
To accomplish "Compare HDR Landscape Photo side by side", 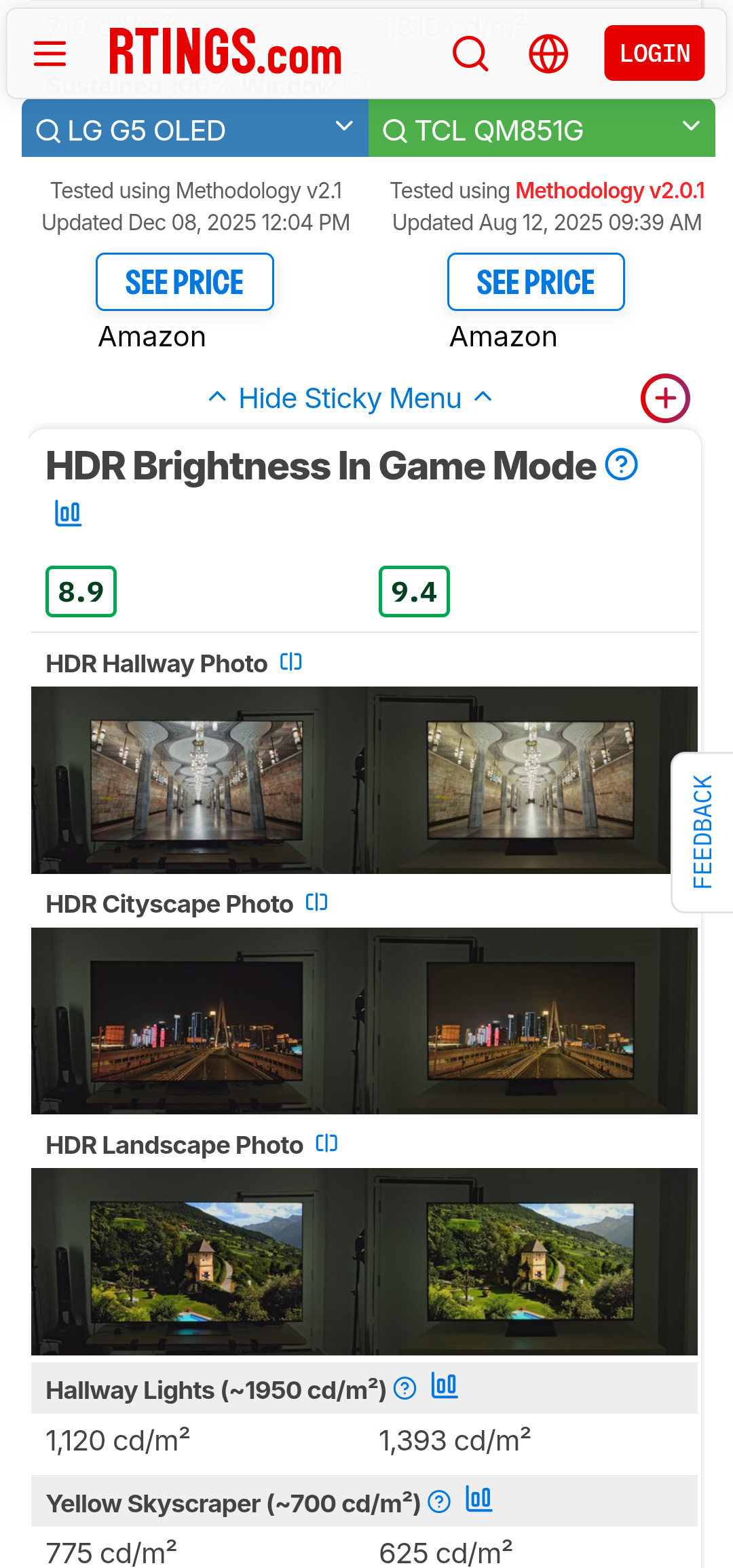I will [326, 1144].
